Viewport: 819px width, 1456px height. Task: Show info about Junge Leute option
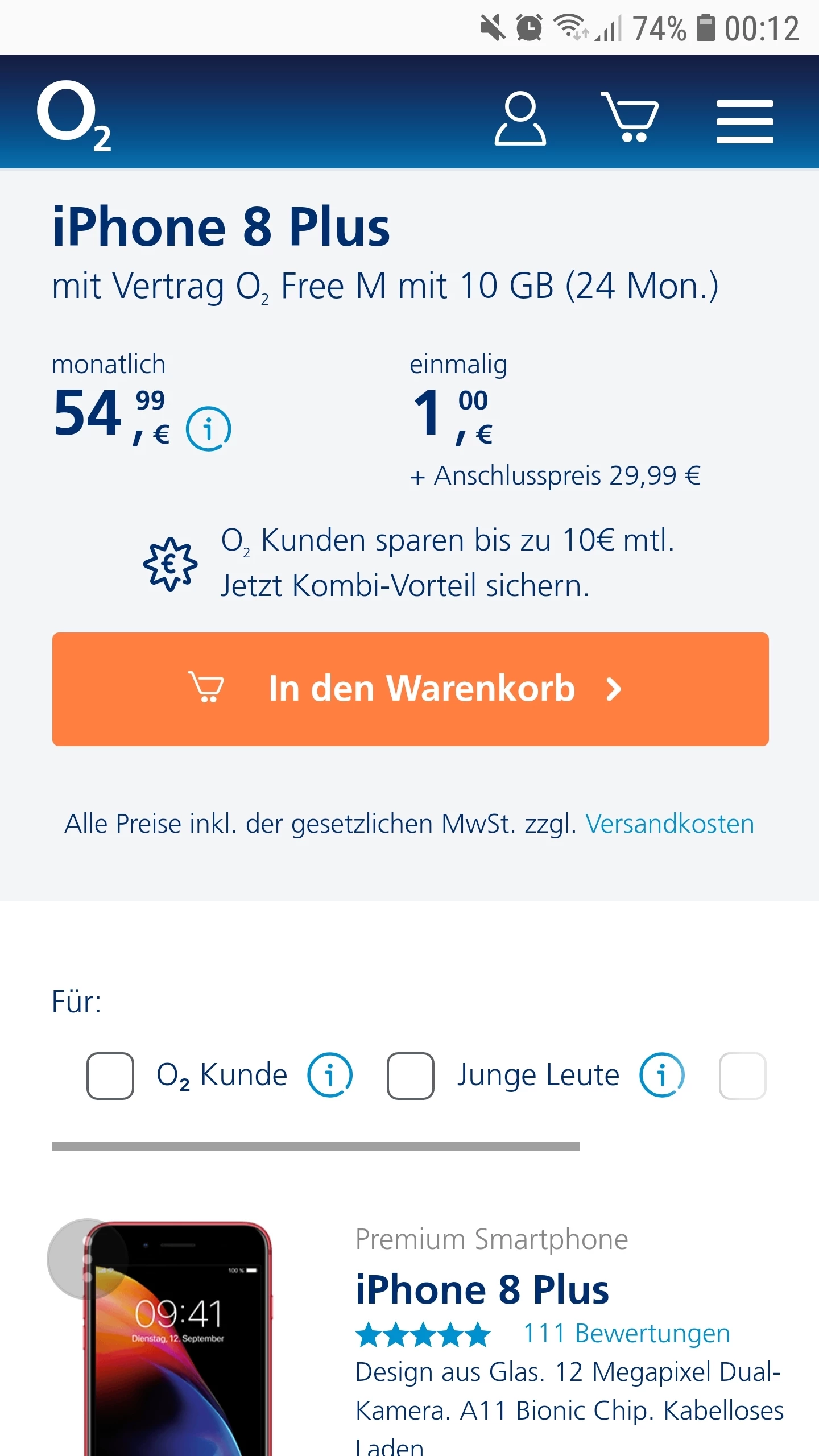pyautogui.click(x=661, y=1075)
